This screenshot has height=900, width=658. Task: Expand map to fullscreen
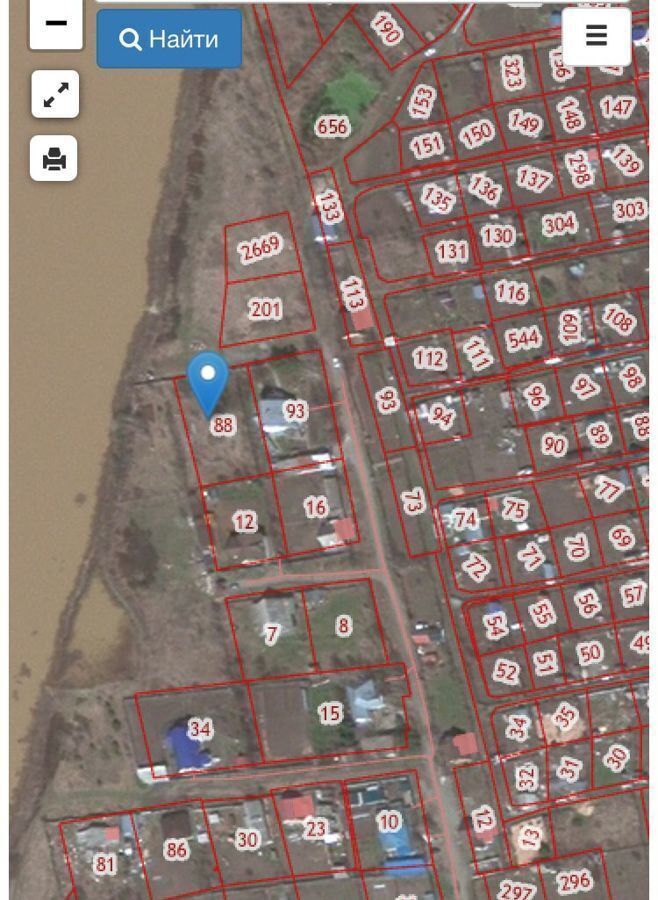coord(55,94)
